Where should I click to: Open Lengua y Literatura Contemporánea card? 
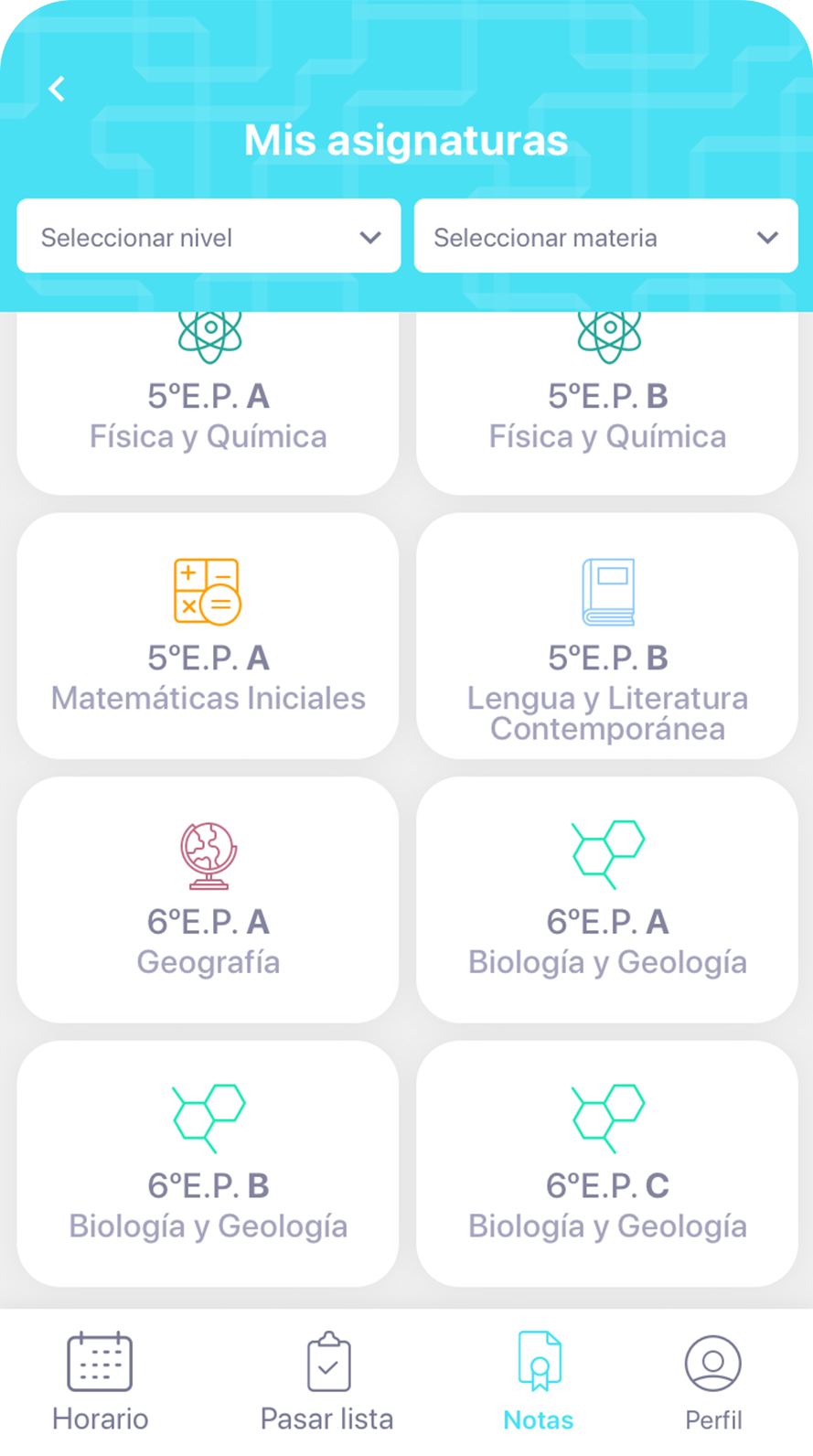[607, 636]
